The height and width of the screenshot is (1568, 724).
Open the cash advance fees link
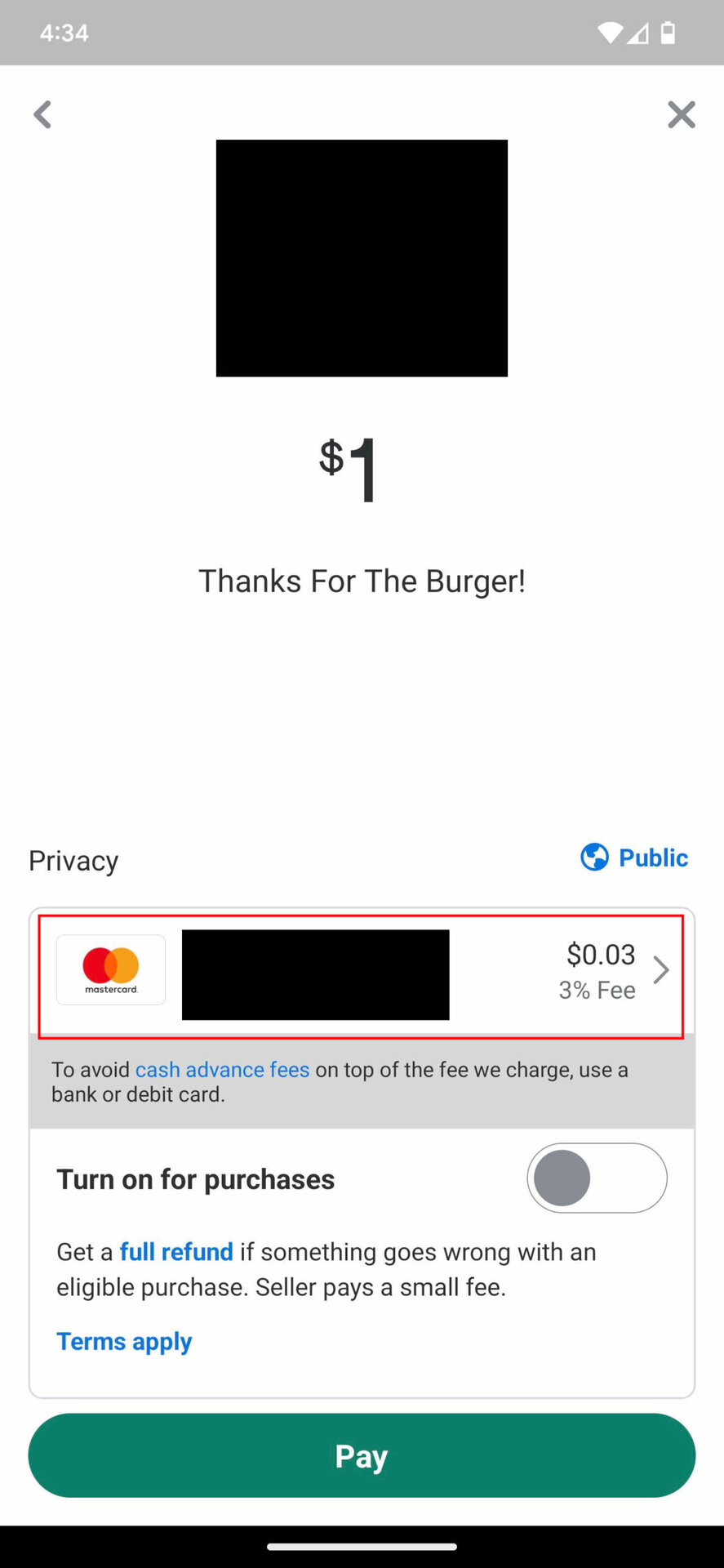222,1070
